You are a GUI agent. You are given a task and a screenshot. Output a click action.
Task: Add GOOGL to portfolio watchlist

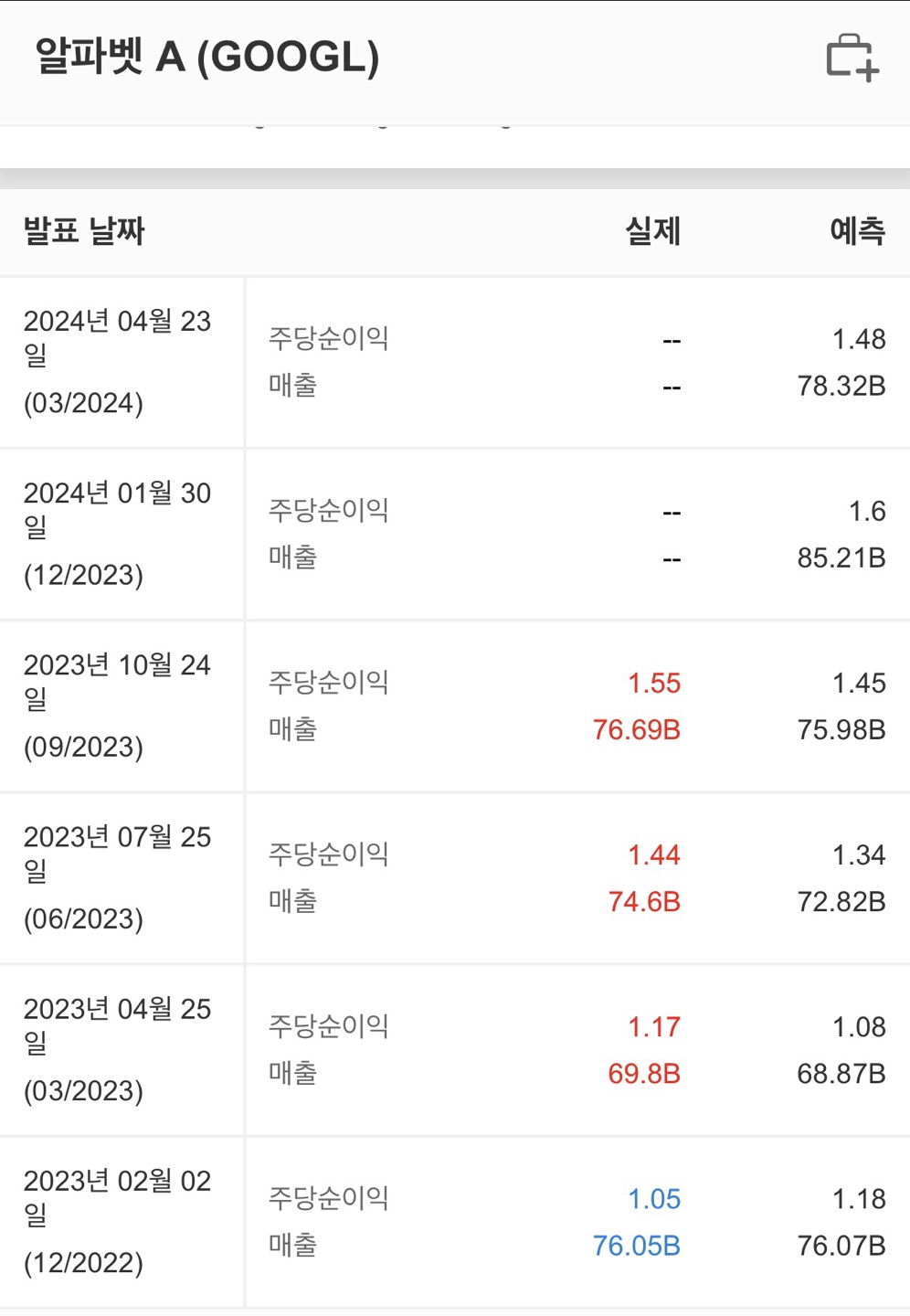(852, 58)
